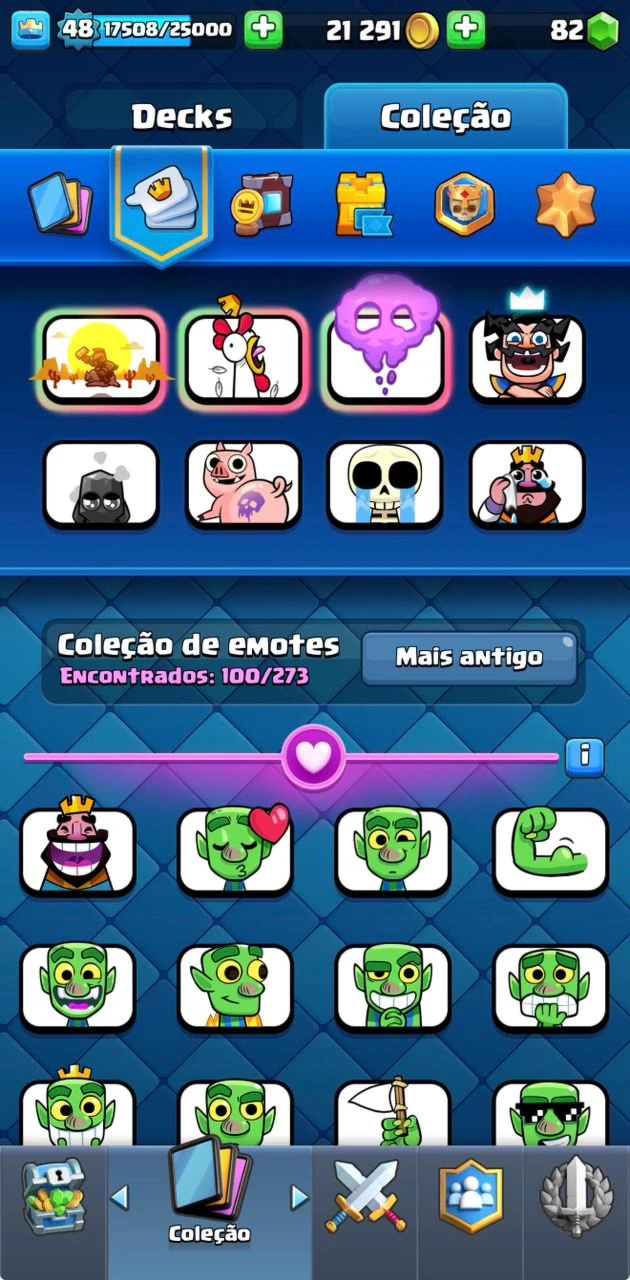Switch to the Decks tab
This screenshot has width=630, height=1280.
pos(182,117)
